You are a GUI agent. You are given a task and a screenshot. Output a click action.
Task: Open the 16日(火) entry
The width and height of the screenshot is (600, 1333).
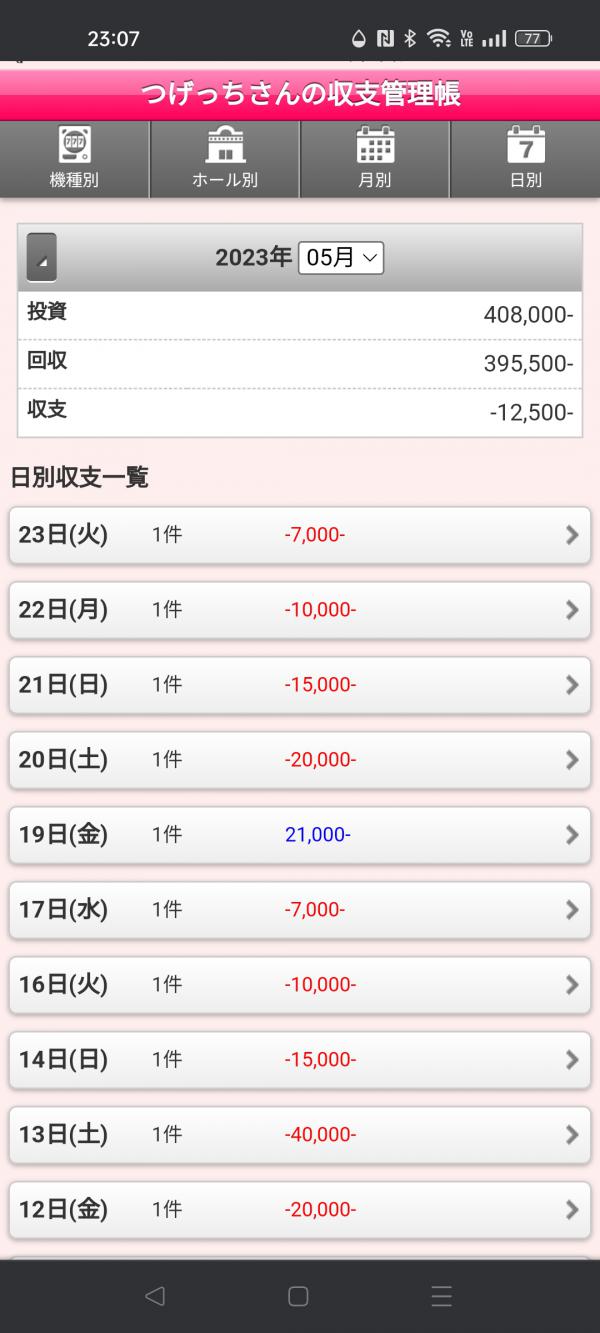[300, 985]
